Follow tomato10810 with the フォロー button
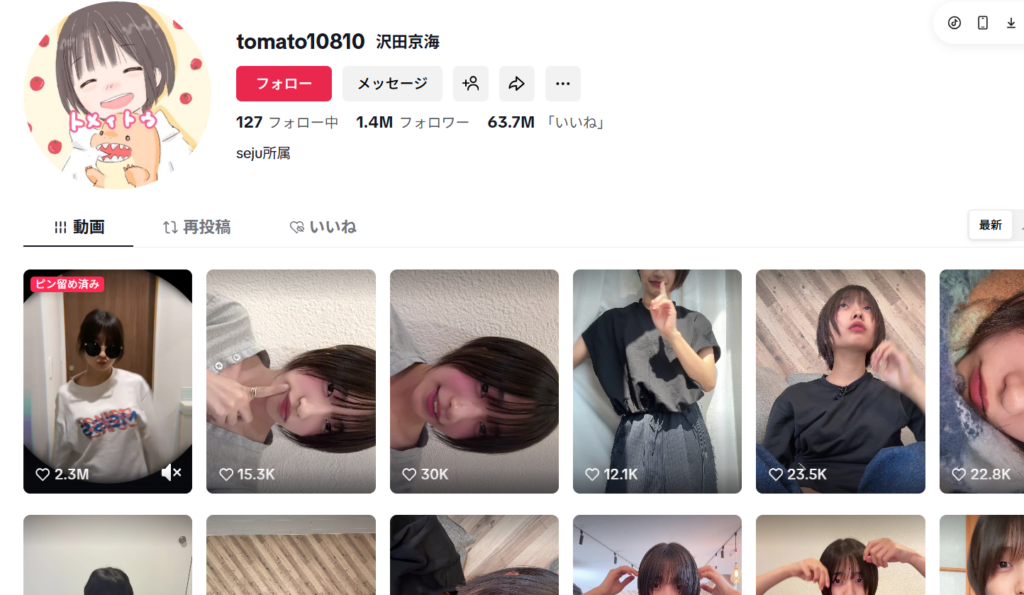The height and width of the screenshot is (595, 1024). [283, 84]
